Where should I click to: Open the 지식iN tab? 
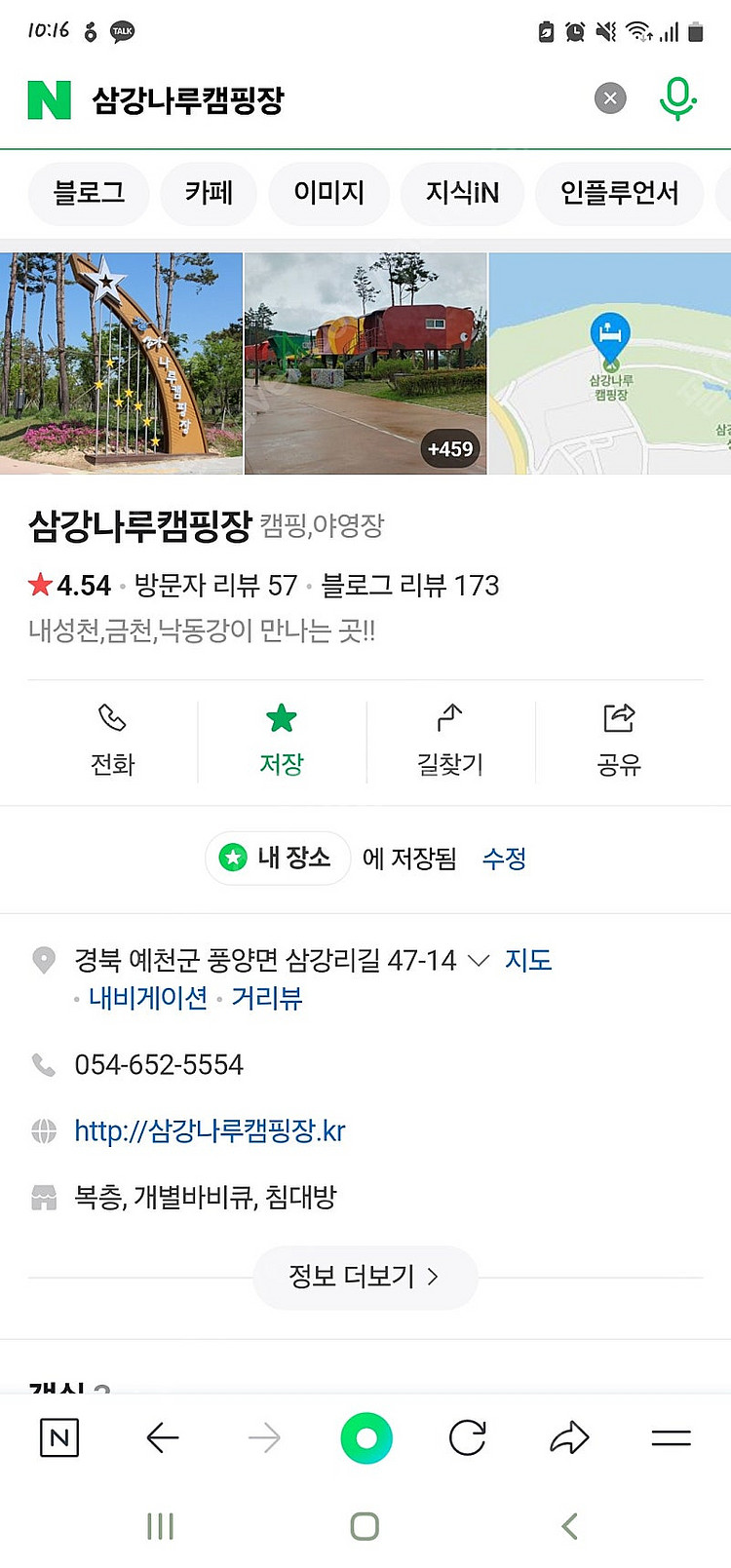tap(462, 193)
